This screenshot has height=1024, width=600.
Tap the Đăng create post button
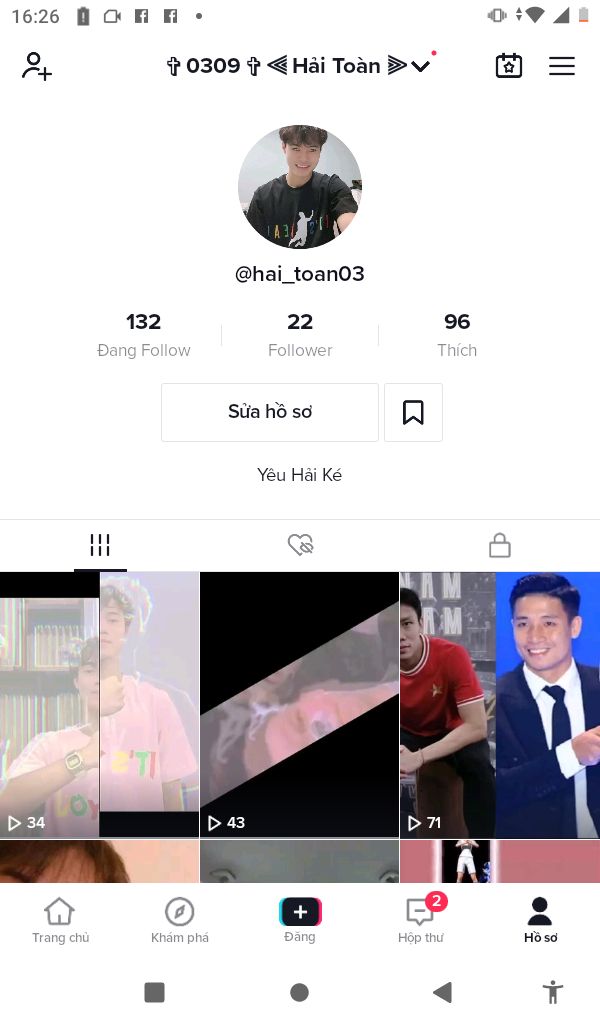[300, 919]
